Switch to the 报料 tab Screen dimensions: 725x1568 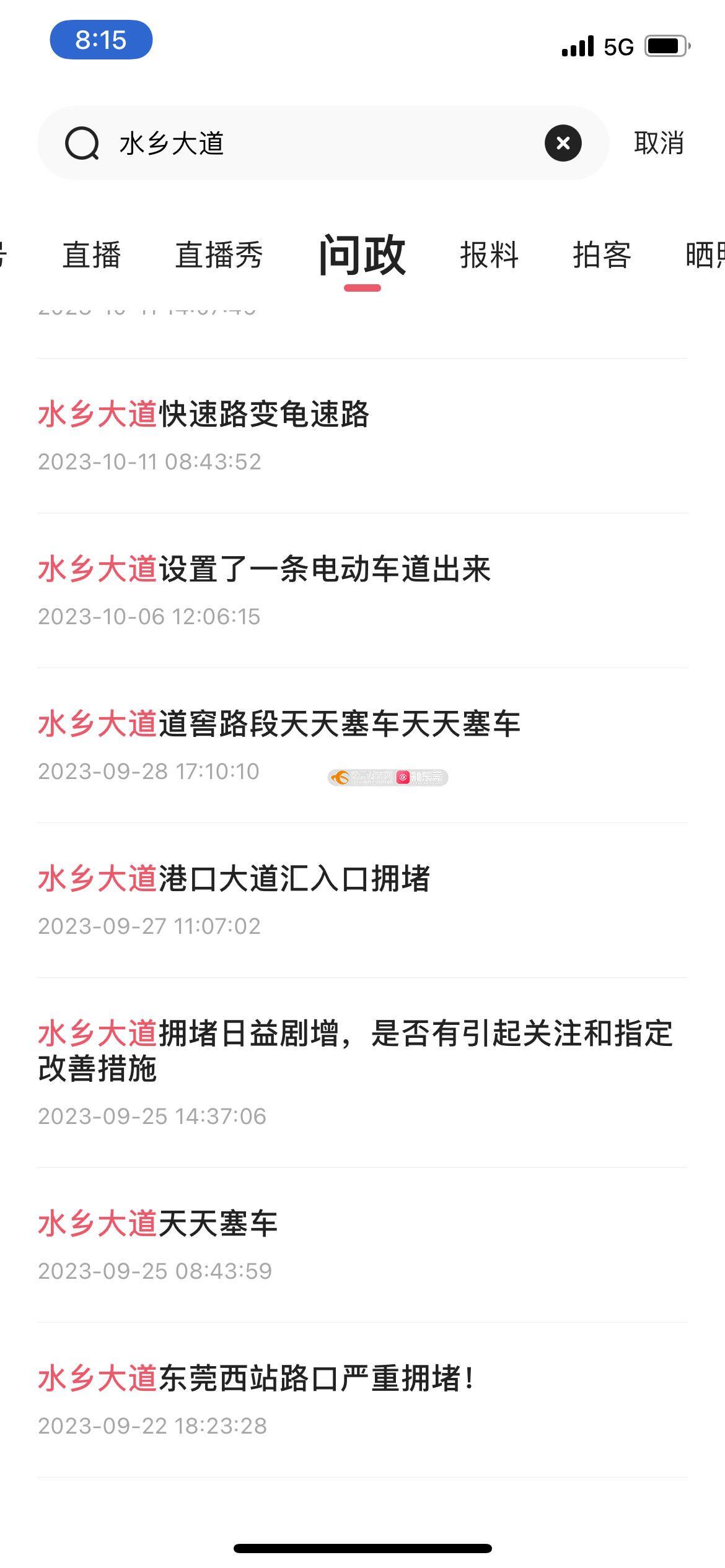[489, 255]
